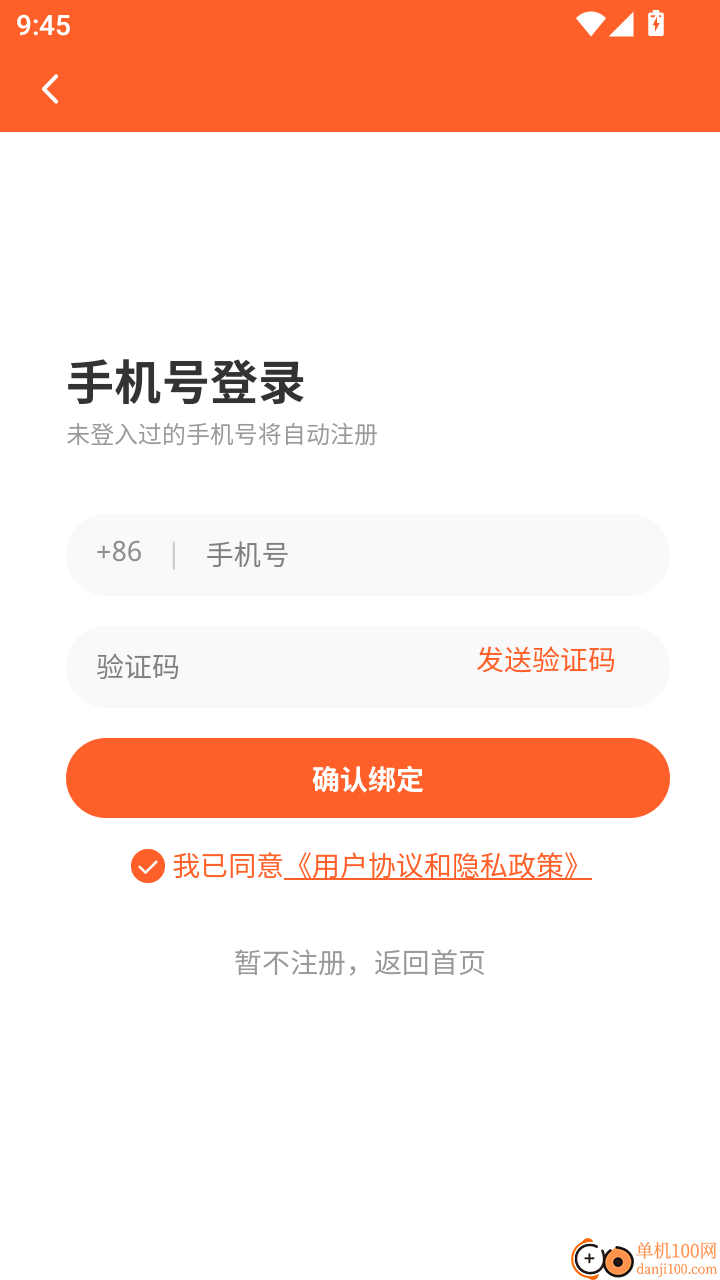Focus the 手机号 phone number field
720x1280 pixels.
(420, 555)
